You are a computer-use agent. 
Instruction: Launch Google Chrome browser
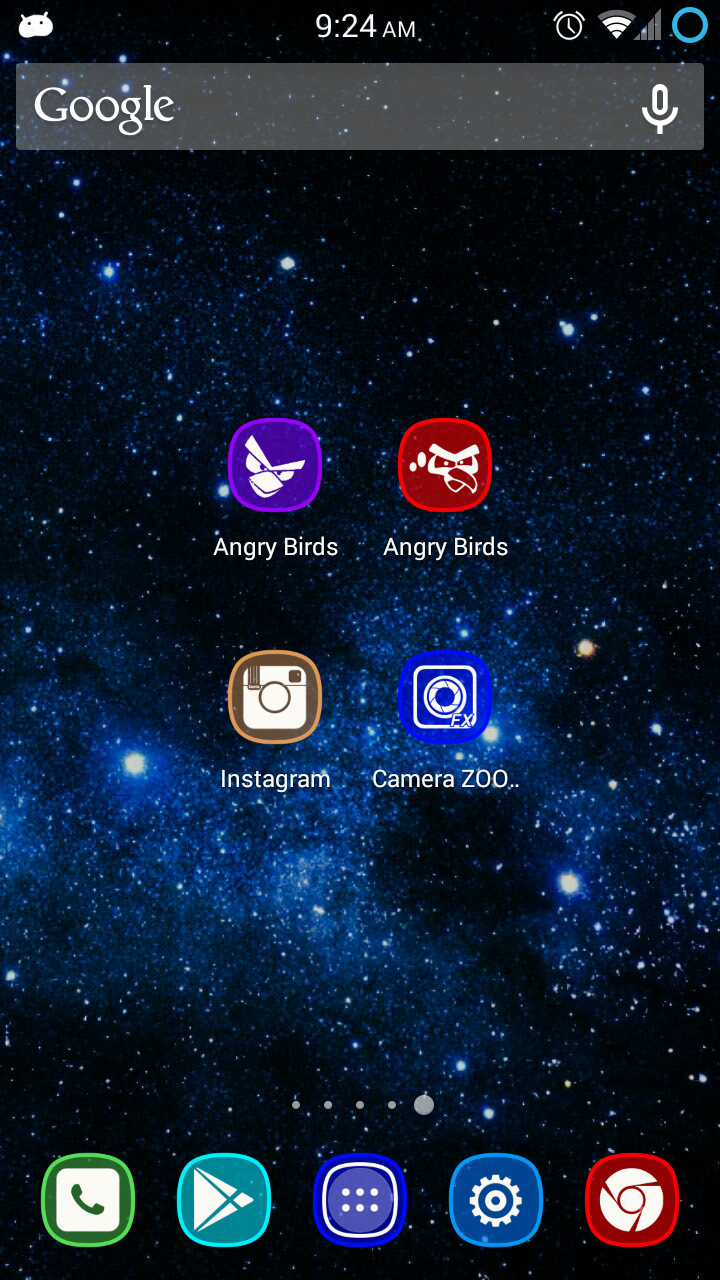pos(632,1200)
